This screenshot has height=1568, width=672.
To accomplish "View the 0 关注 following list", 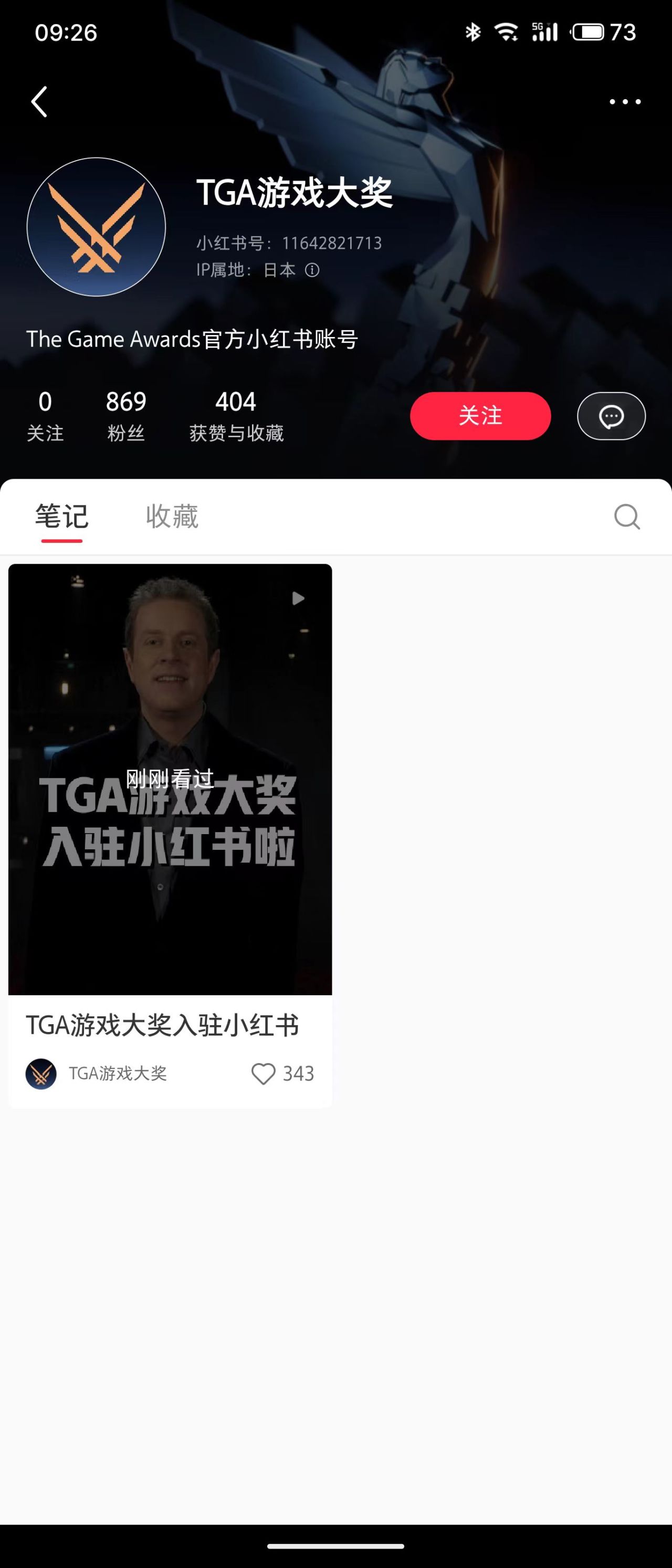I will click(x=45, y=416).
